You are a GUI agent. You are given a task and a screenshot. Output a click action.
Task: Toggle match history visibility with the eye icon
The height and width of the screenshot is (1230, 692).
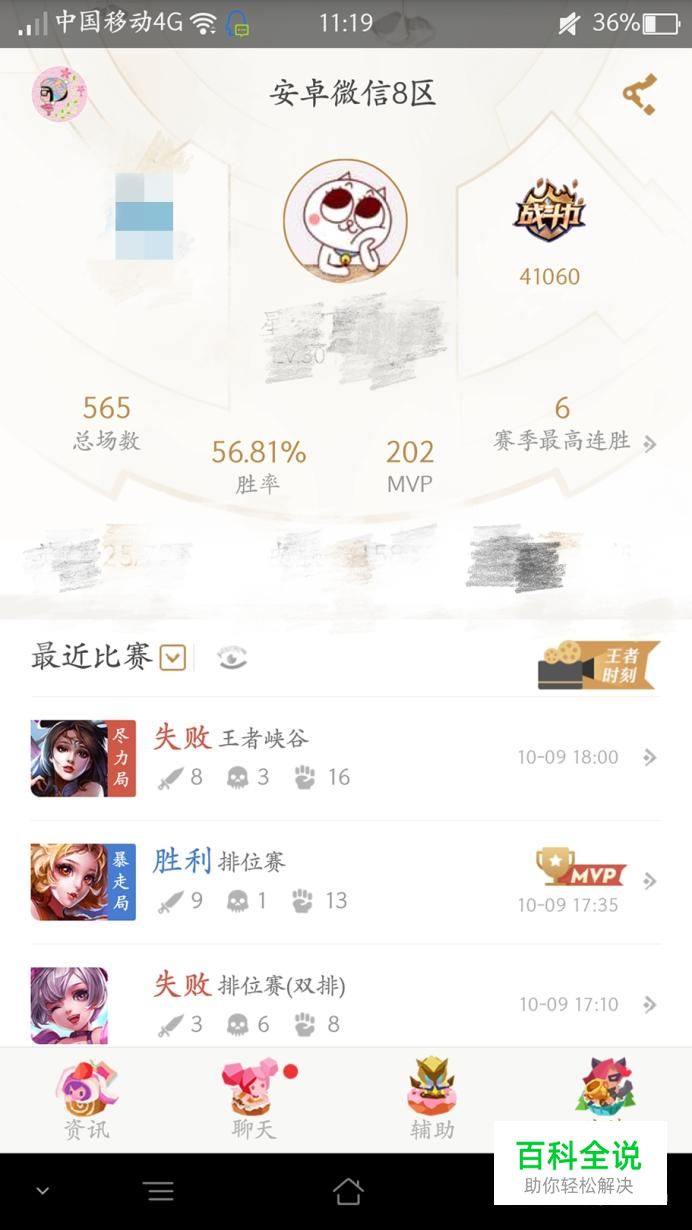(232, 658)
